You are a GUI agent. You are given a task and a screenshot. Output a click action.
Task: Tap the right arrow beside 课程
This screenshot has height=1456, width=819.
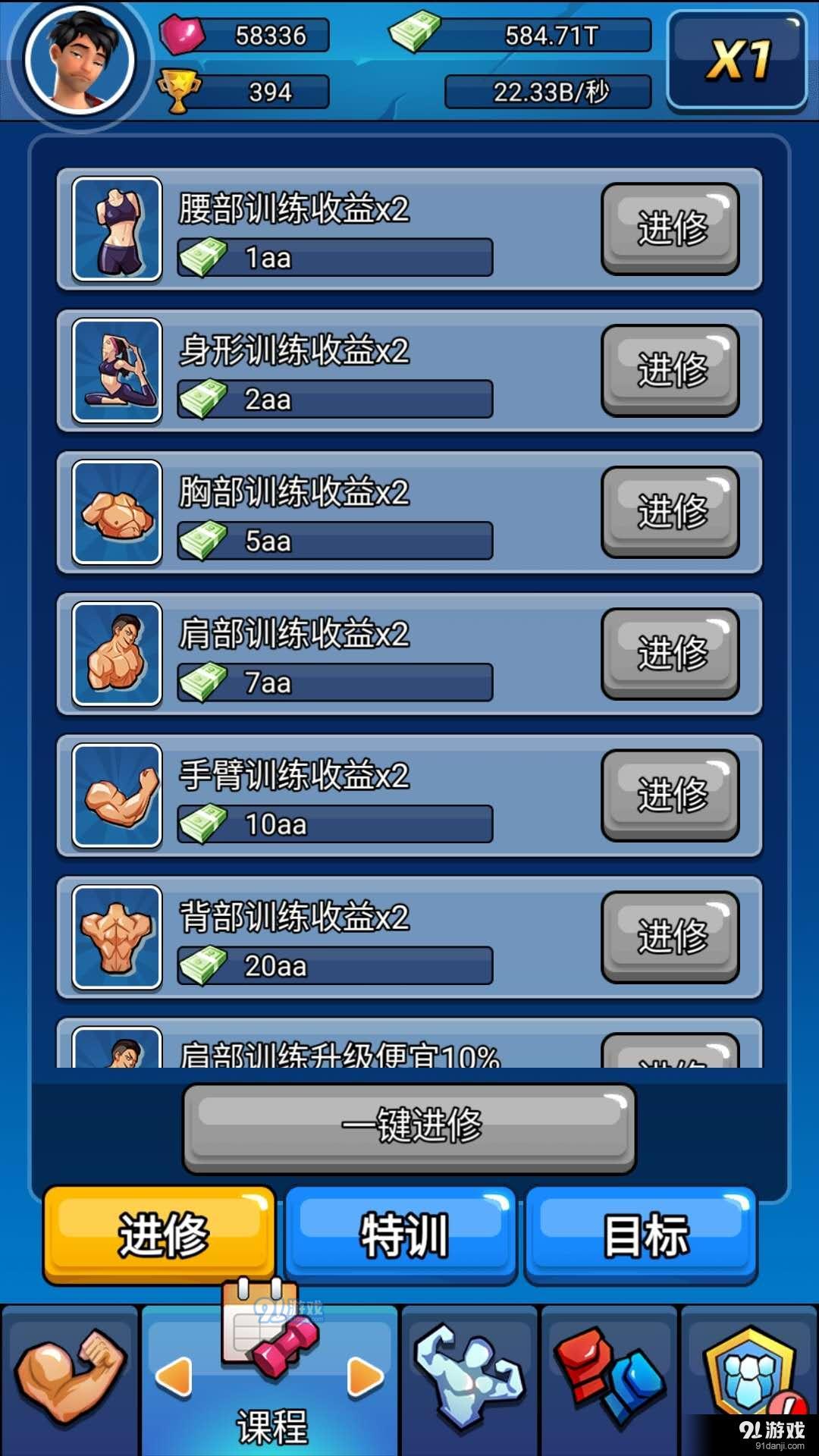point(366,1377)
